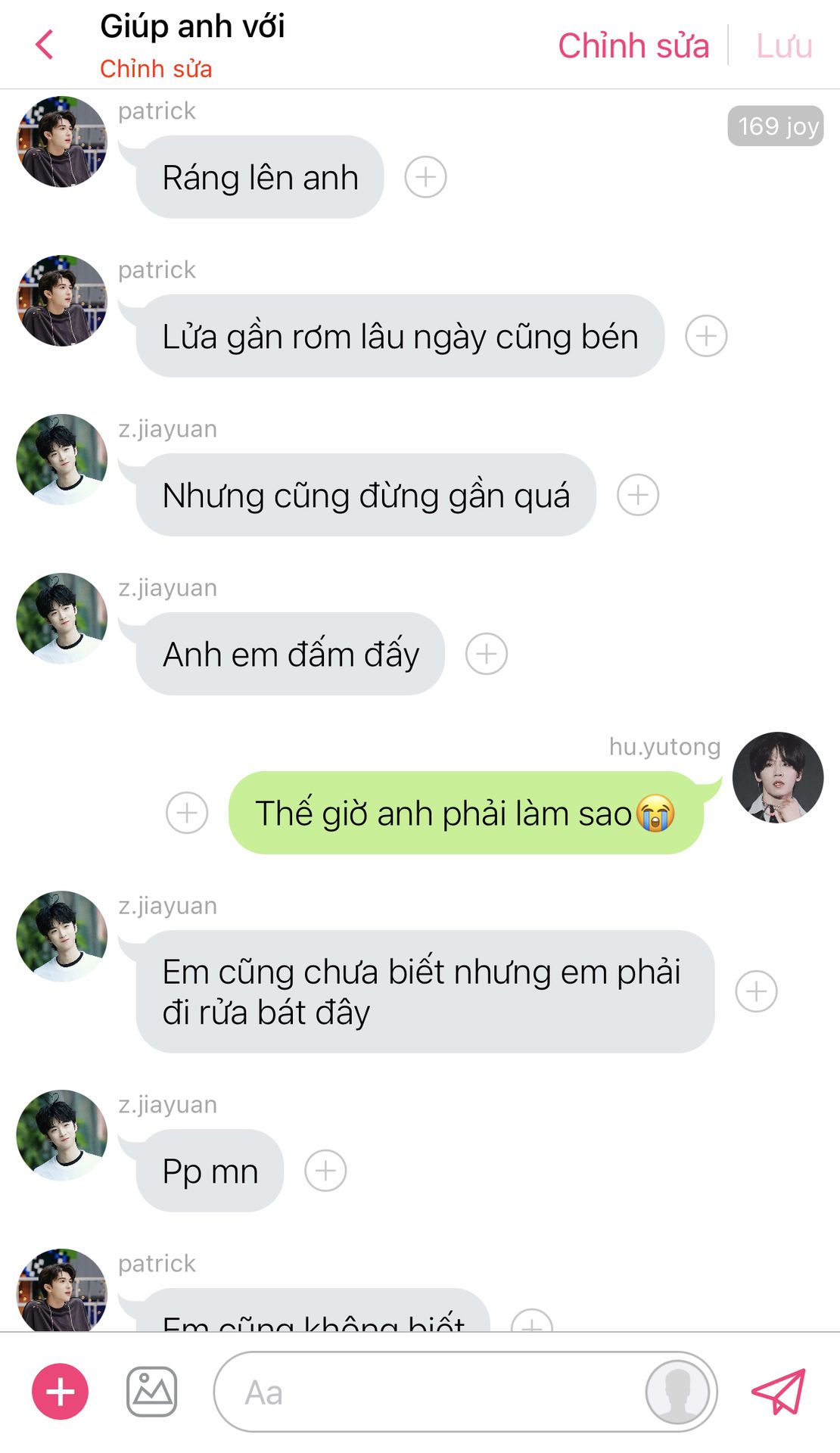Image resolution: width=840 pixels, height=1453 pixels.
Task: Send the message with paper plane
Action: (x=778, y=1391)
